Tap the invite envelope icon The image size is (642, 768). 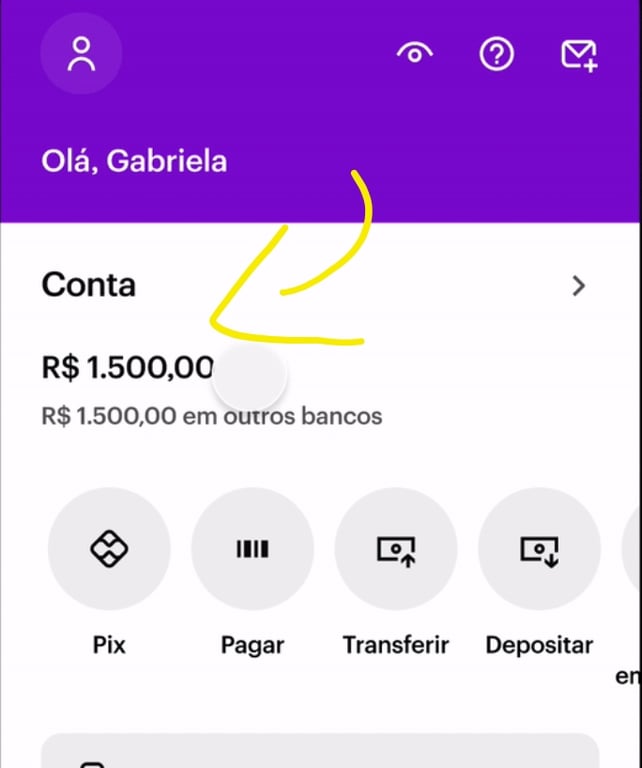(x=579, y=55)
